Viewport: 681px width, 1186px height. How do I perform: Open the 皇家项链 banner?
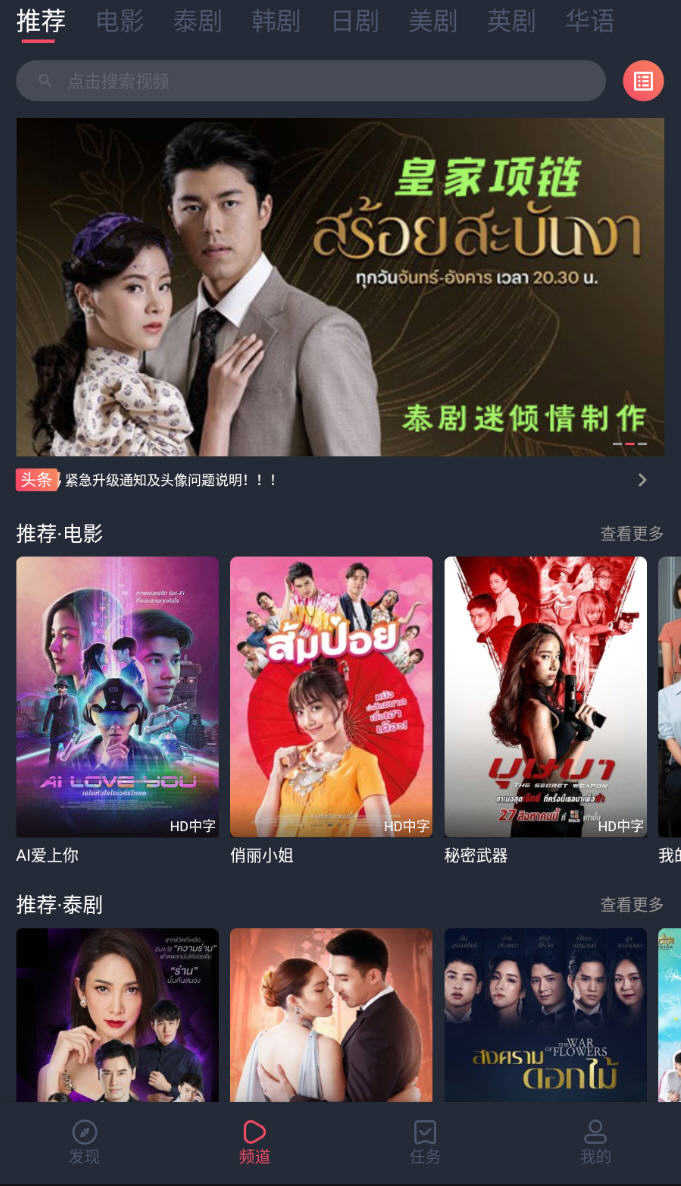click(340, 287)
